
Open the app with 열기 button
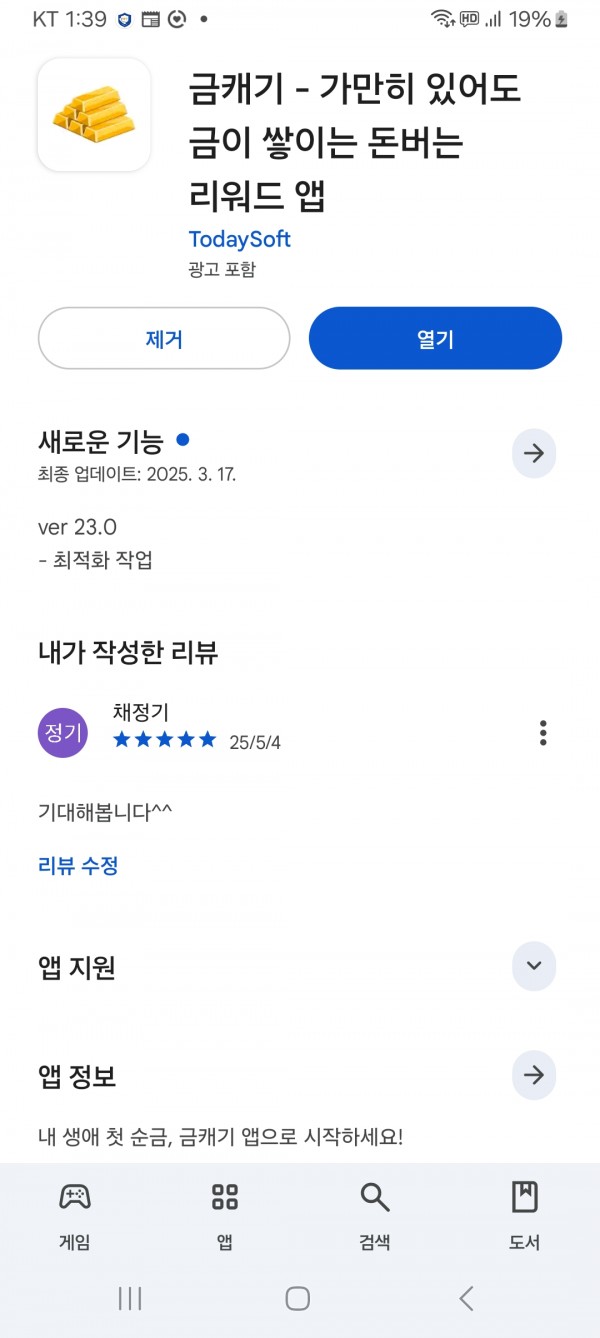click(435, 338)
